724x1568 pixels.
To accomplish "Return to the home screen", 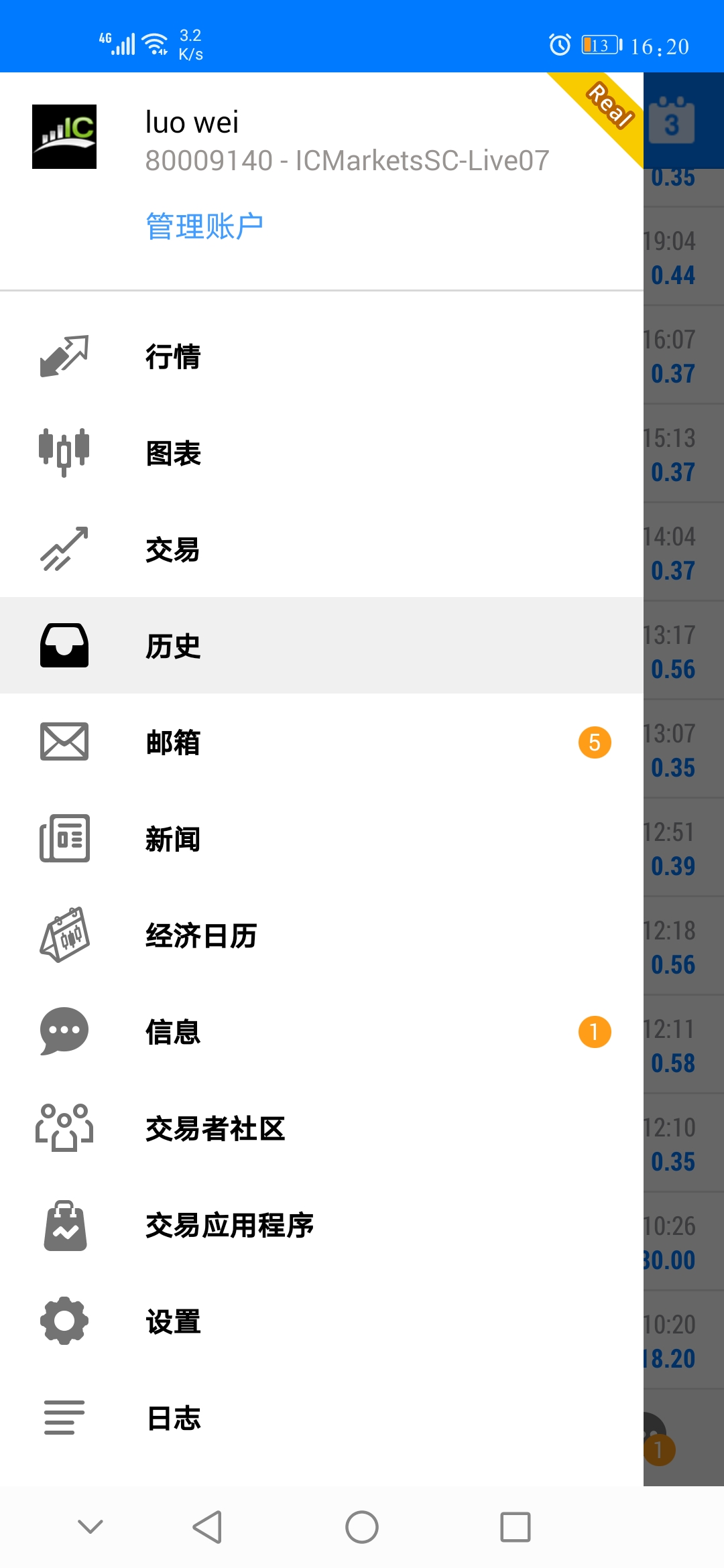I will 362,1527.
